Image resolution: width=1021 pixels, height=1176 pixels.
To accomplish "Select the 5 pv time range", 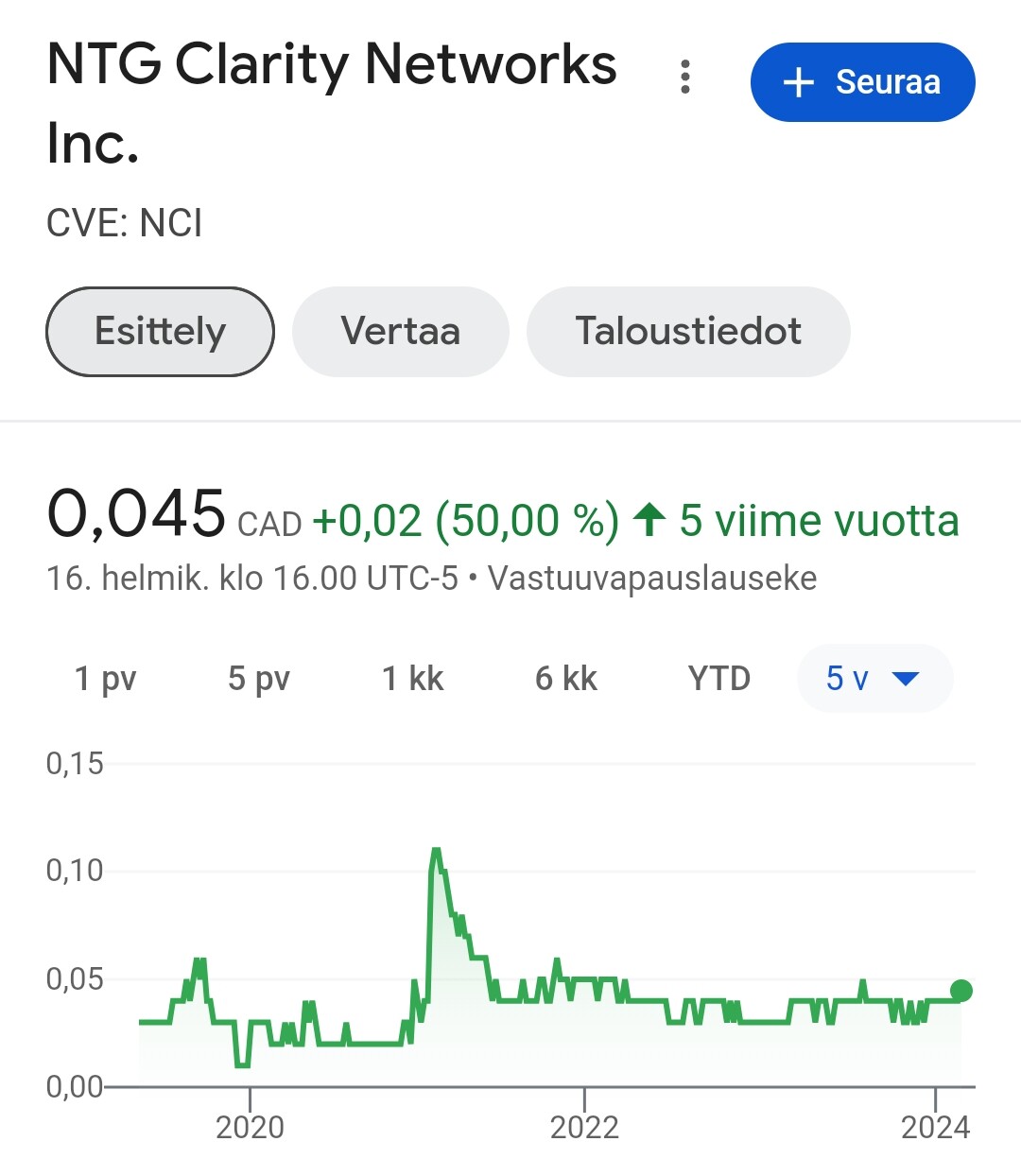I will pyautogui.click(x=259, y=679).
